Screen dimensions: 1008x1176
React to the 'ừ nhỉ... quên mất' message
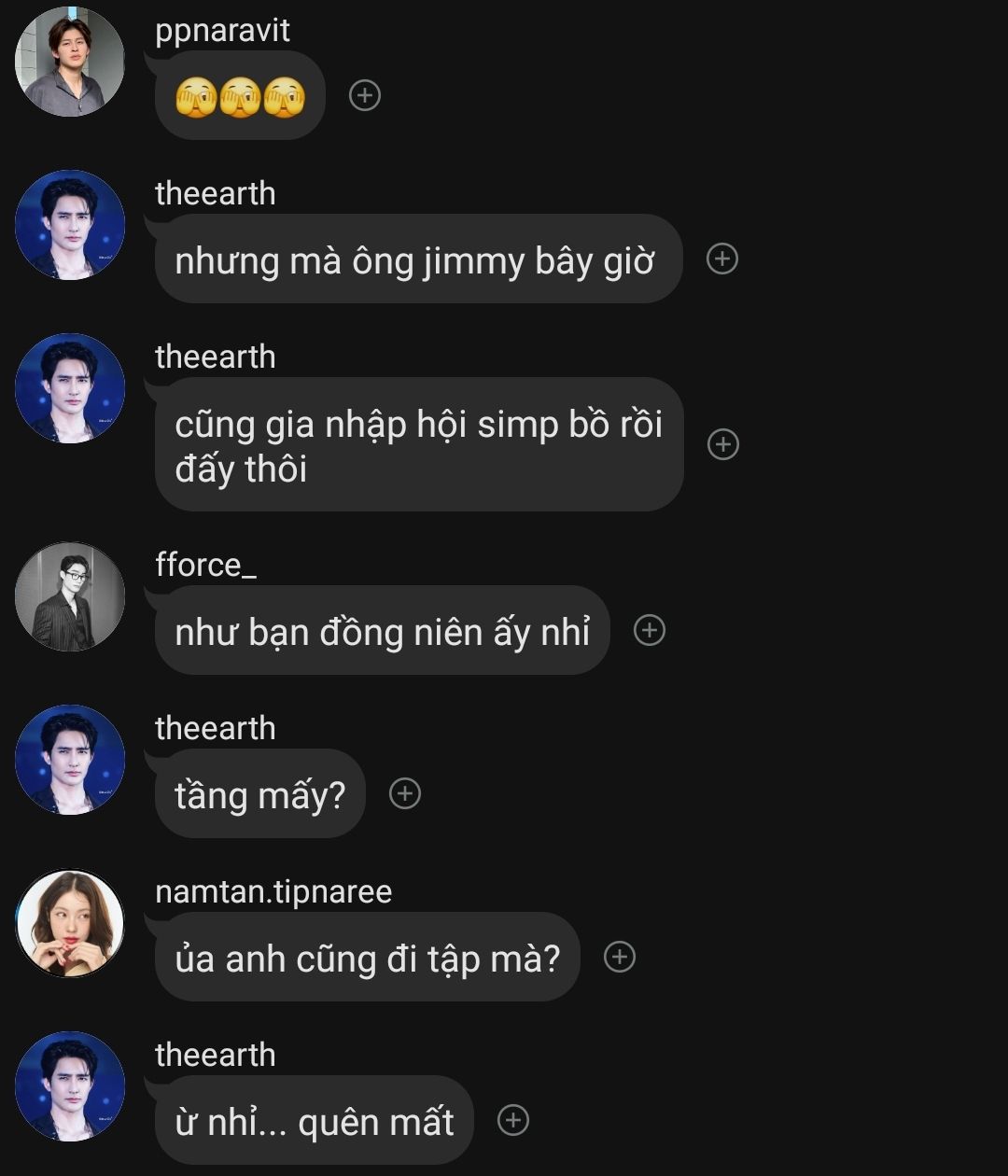[513, 1120]
